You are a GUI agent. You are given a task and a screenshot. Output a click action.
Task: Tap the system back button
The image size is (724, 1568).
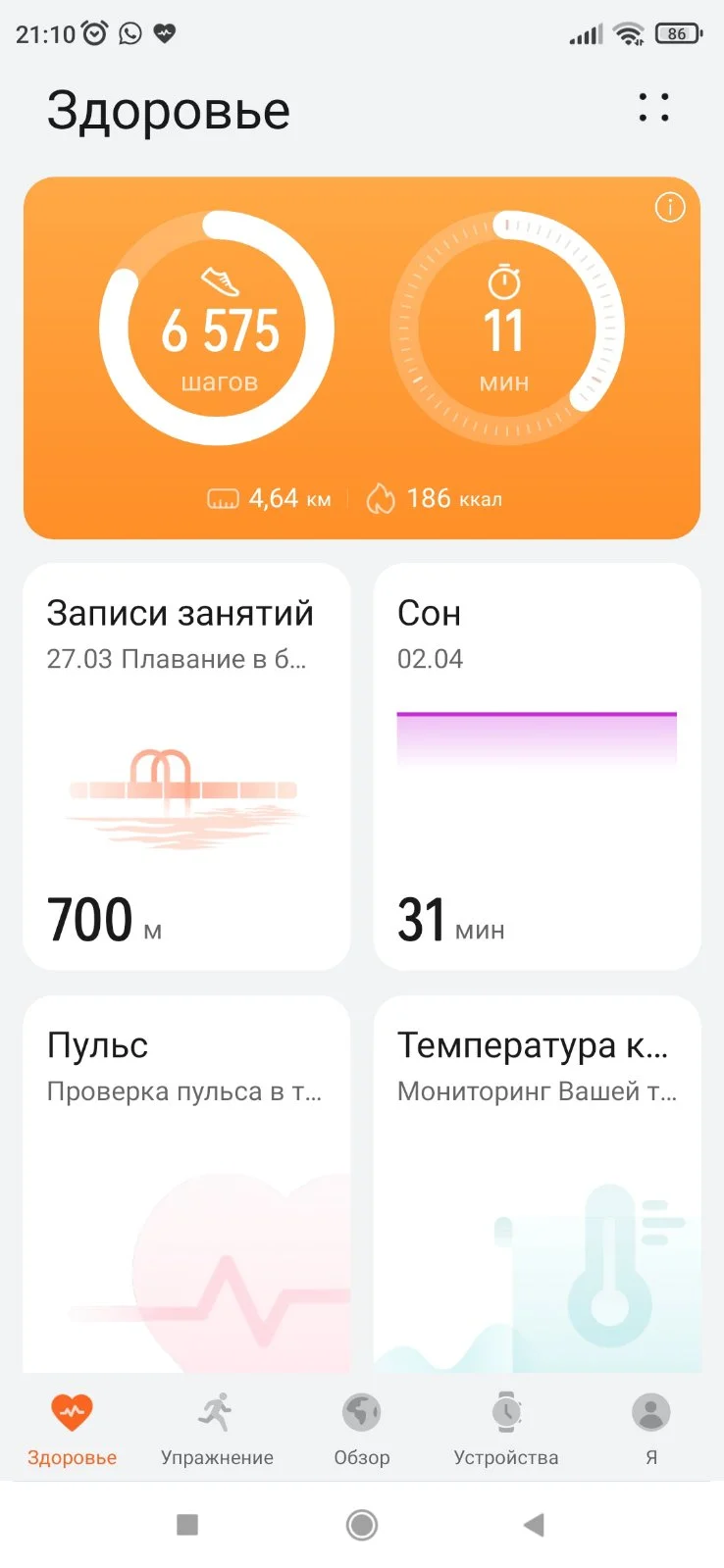[x=534, y=1524]
